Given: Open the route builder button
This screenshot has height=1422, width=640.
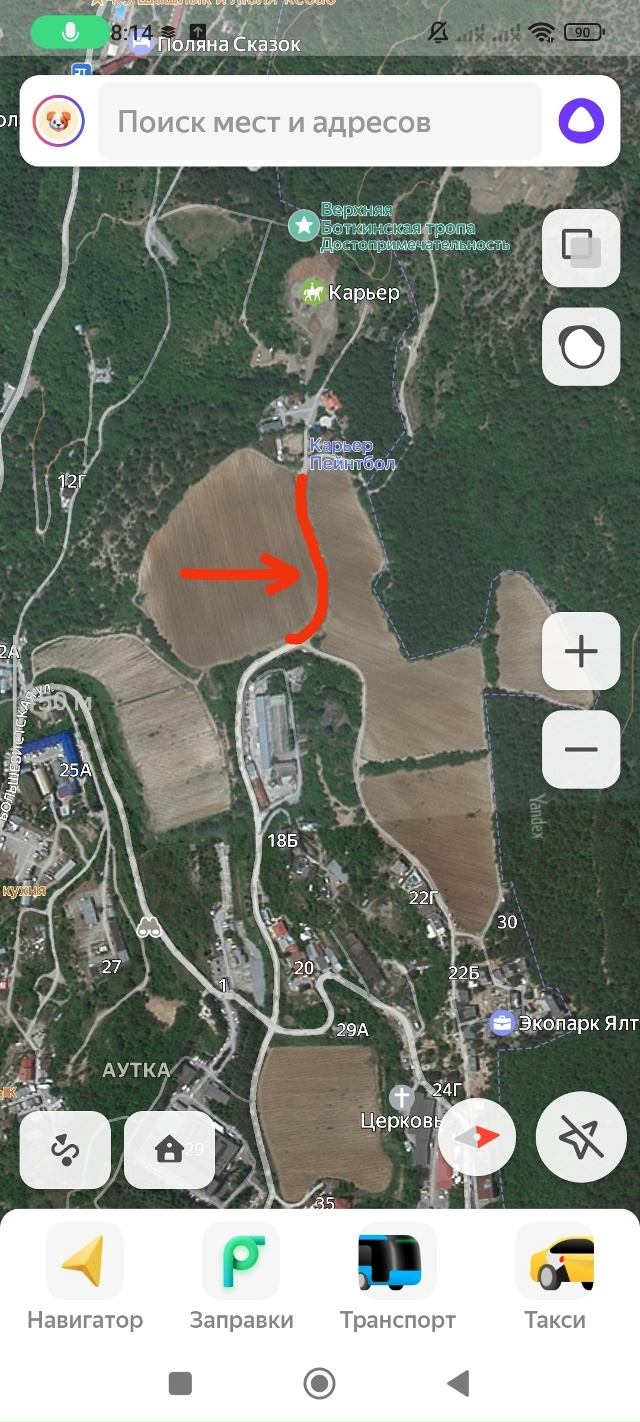Looking at the screenshot, I should tap(66, 1150).
